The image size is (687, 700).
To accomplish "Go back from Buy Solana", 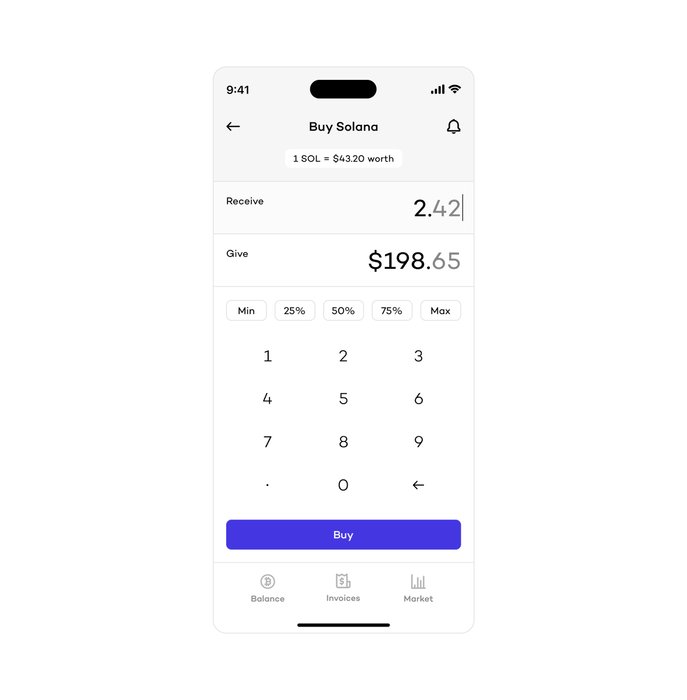I will [233, 127].
